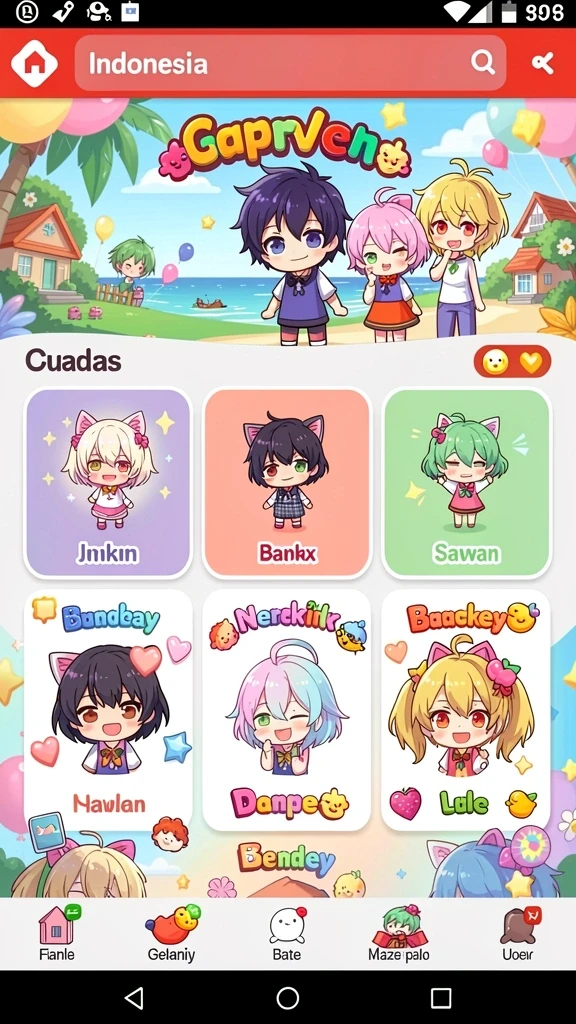Open the Indonesia search field
Image resolution: width=576 pixels, height=1024 pixels.
pos(290,63)
